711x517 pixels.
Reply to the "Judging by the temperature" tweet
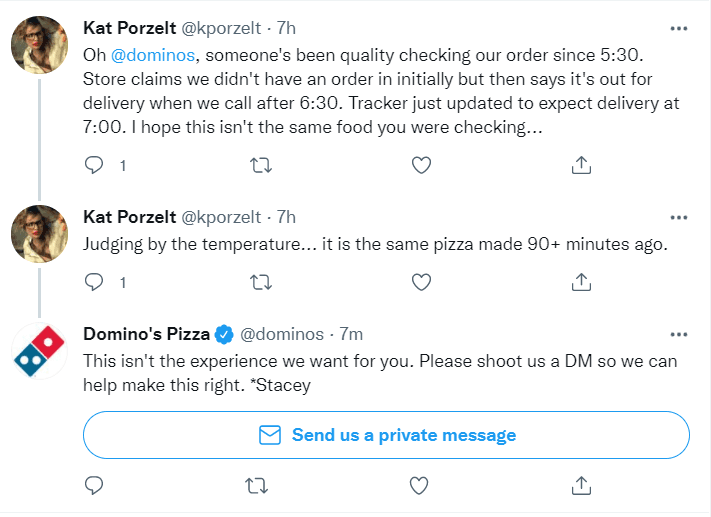coord(95,283)
